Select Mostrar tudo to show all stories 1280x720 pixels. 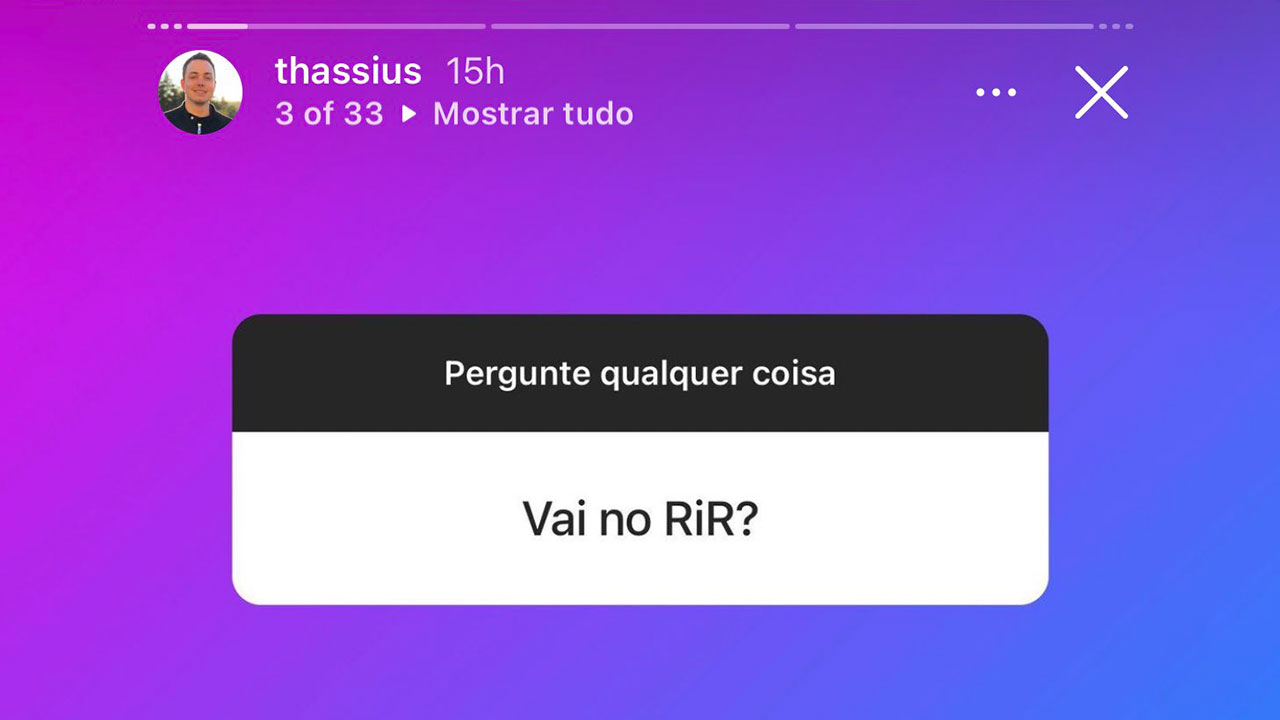(532, 114)
